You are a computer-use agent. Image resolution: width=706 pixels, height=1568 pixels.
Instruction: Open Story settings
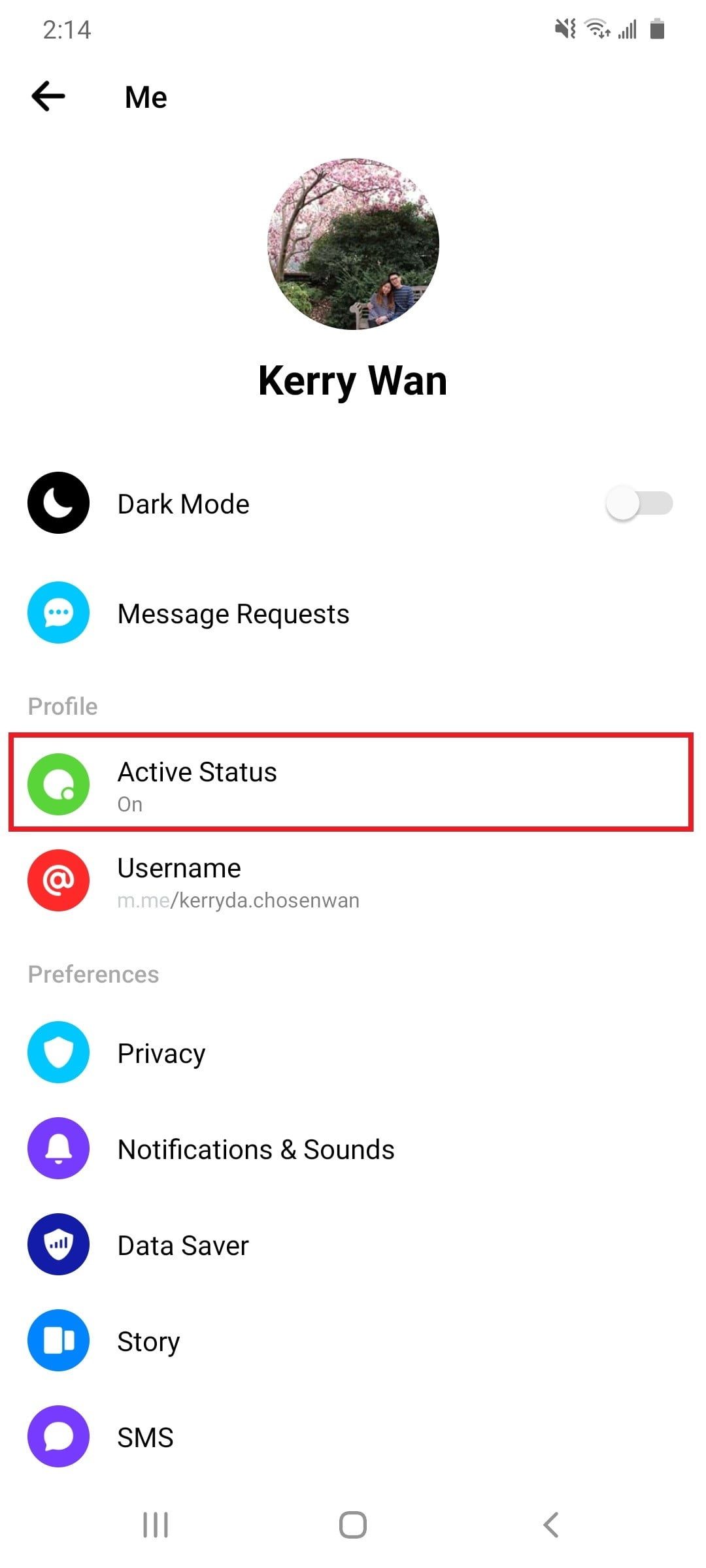148,1341
